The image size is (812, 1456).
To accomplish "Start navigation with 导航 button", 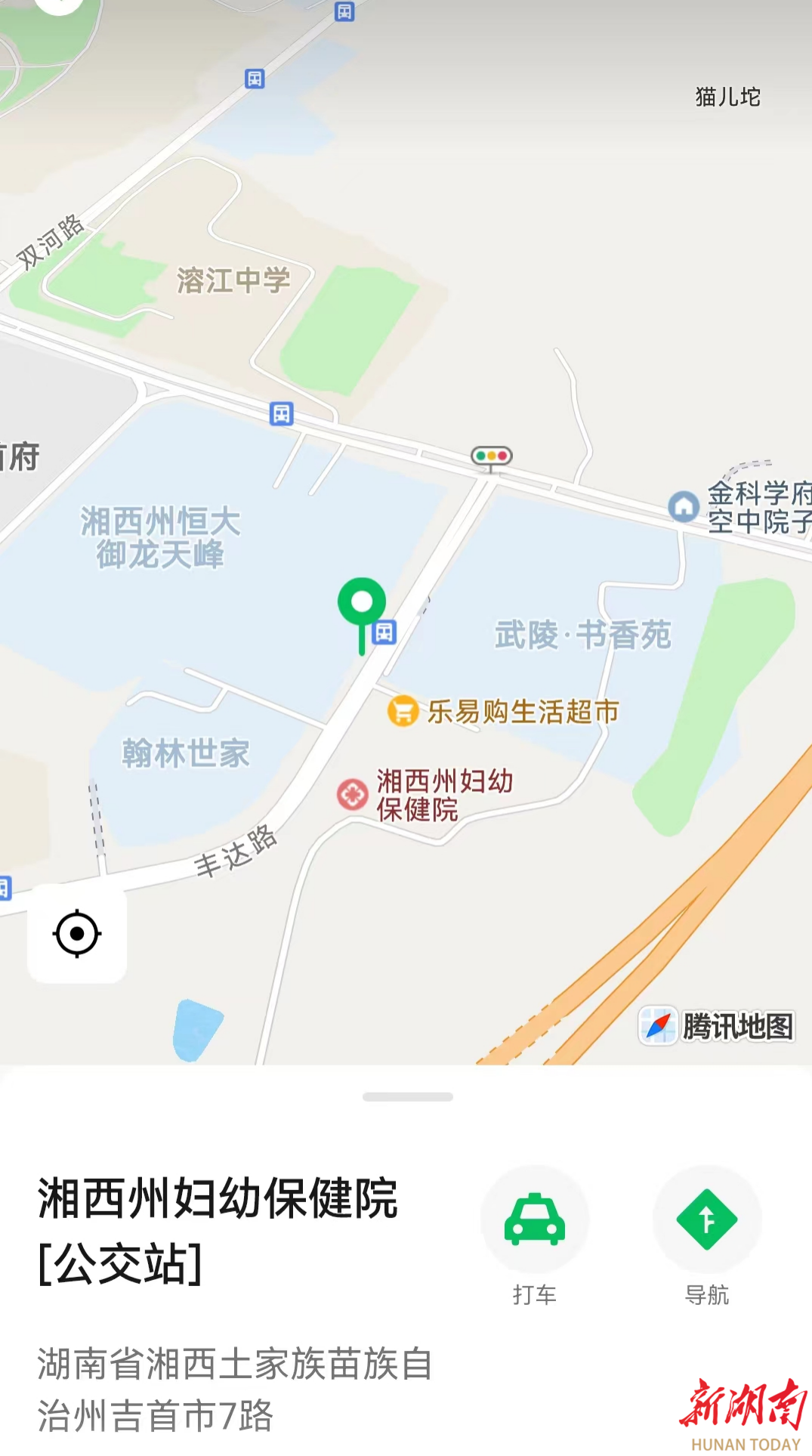I will click(x=706, y=1220).
